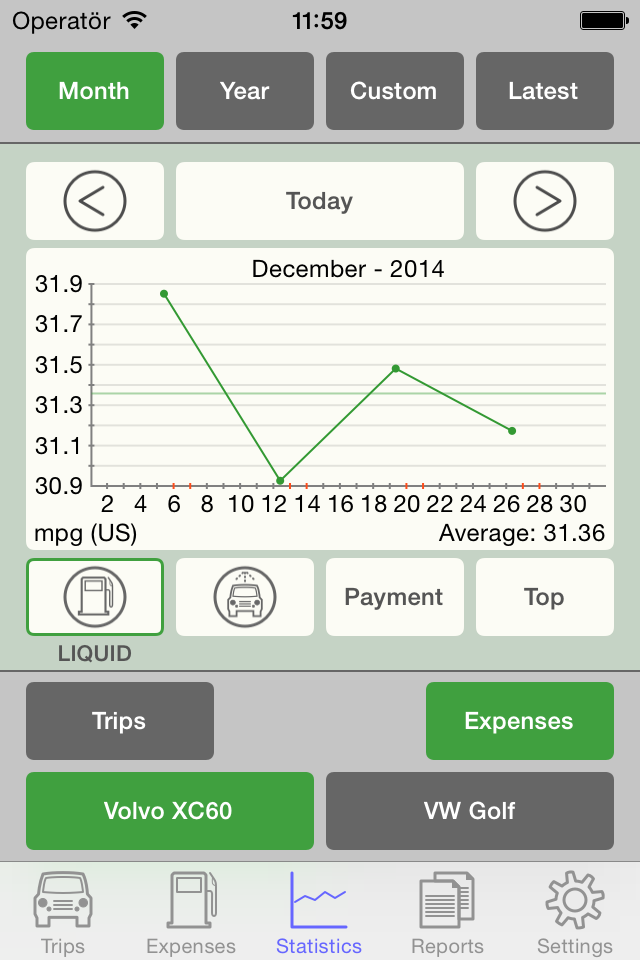Select the car wash statistic

click(x=245, y=597)
